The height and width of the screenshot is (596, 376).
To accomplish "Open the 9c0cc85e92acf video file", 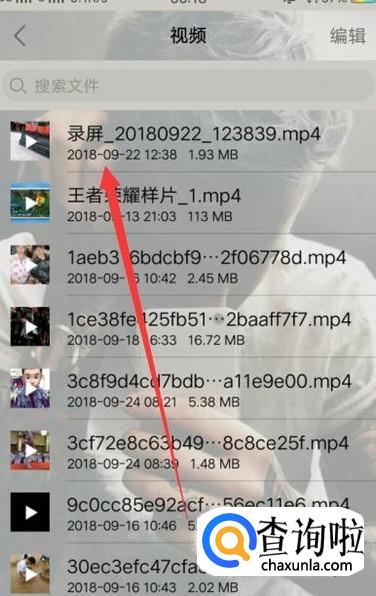I will point(103,512).
